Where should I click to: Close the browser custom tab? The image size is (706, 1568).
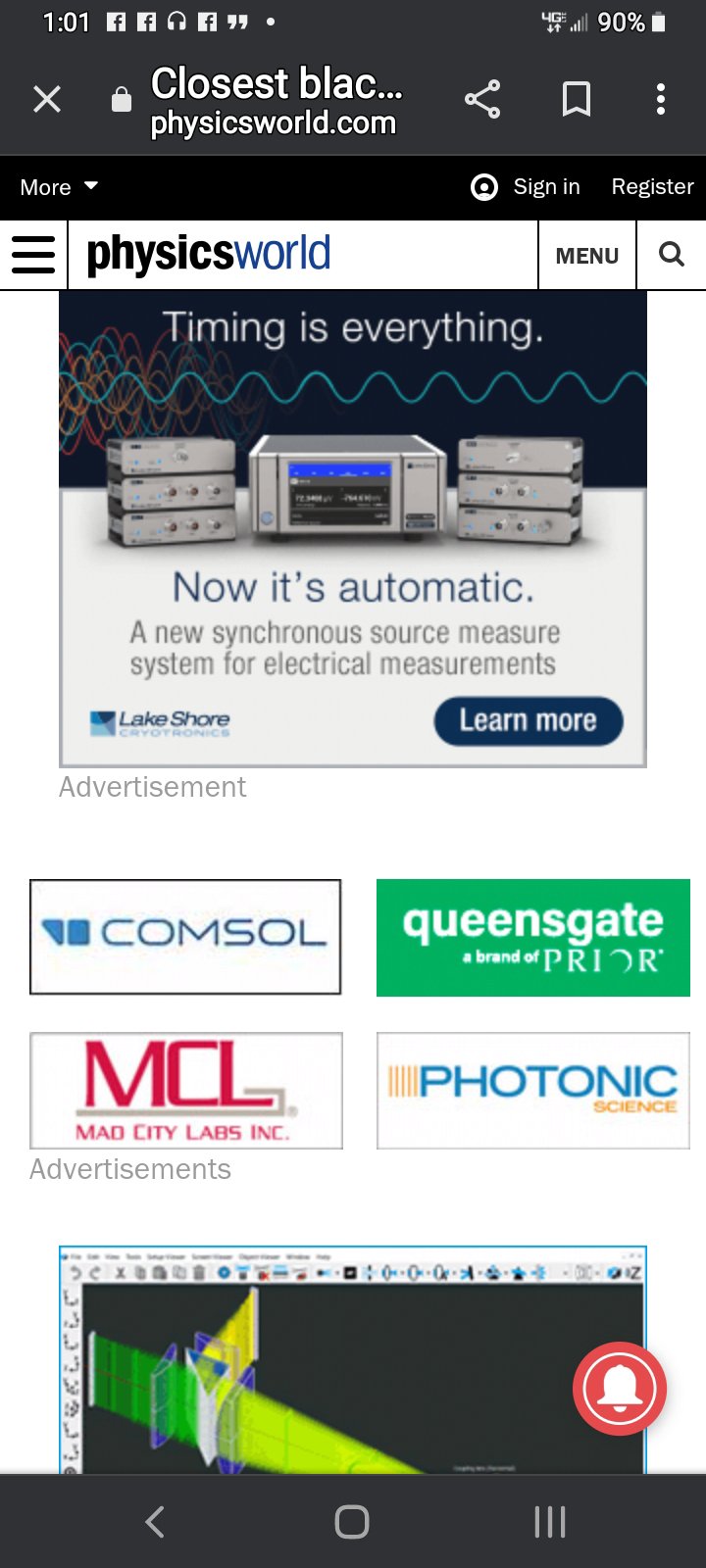pos(47,99)
